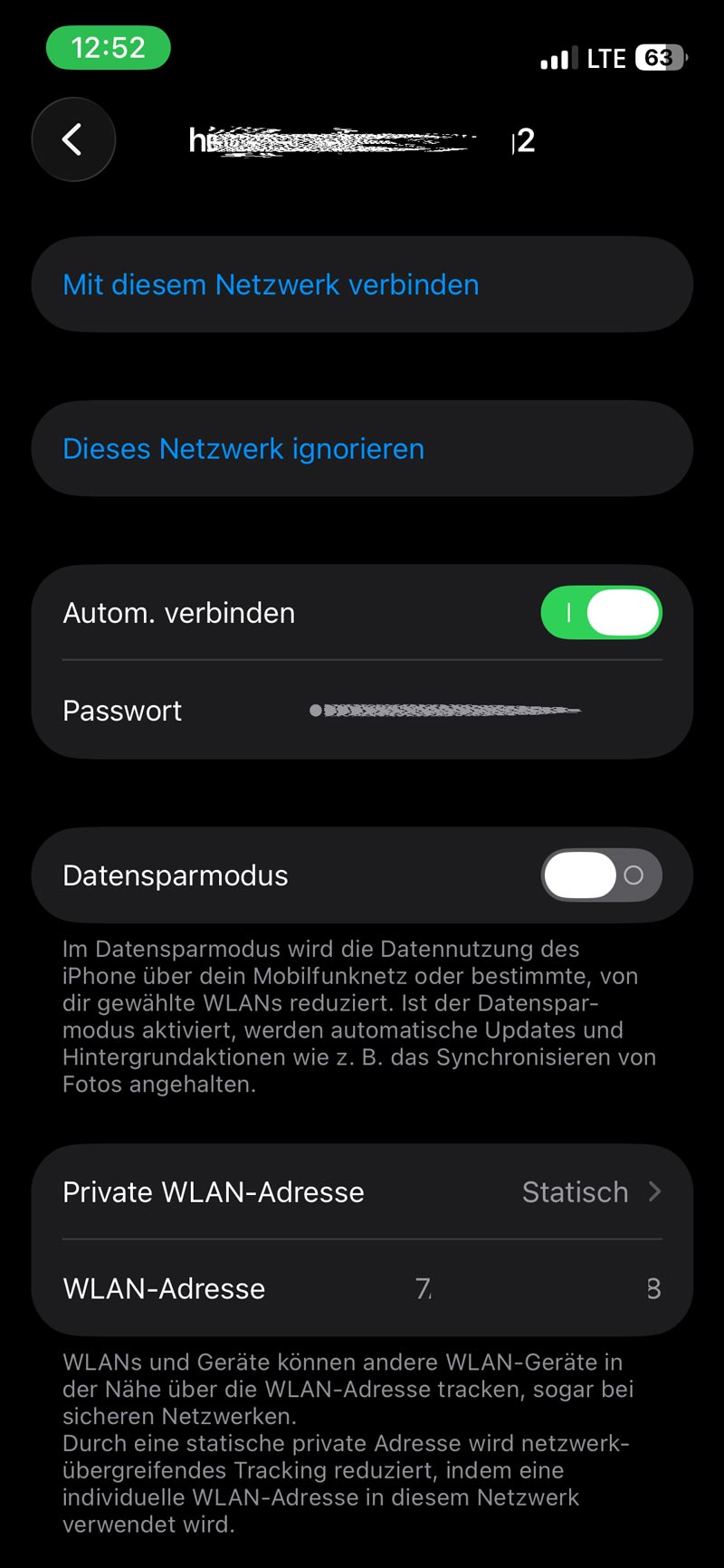Open the 'Private WLAN-Adresse' setting
Screen dimensions: 724x1568
(x=362, y=1192)
